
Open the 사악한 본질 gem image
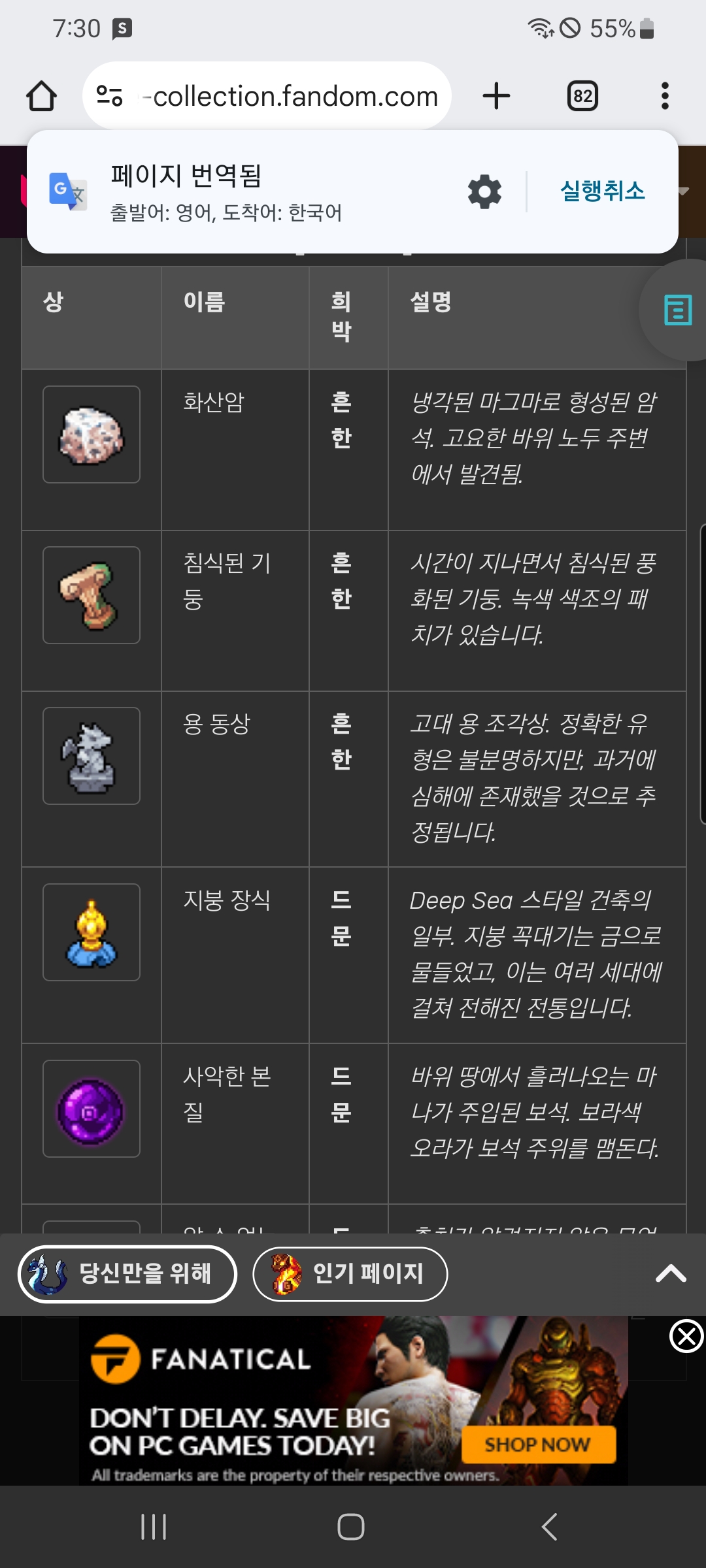[x=92, y=1109]
